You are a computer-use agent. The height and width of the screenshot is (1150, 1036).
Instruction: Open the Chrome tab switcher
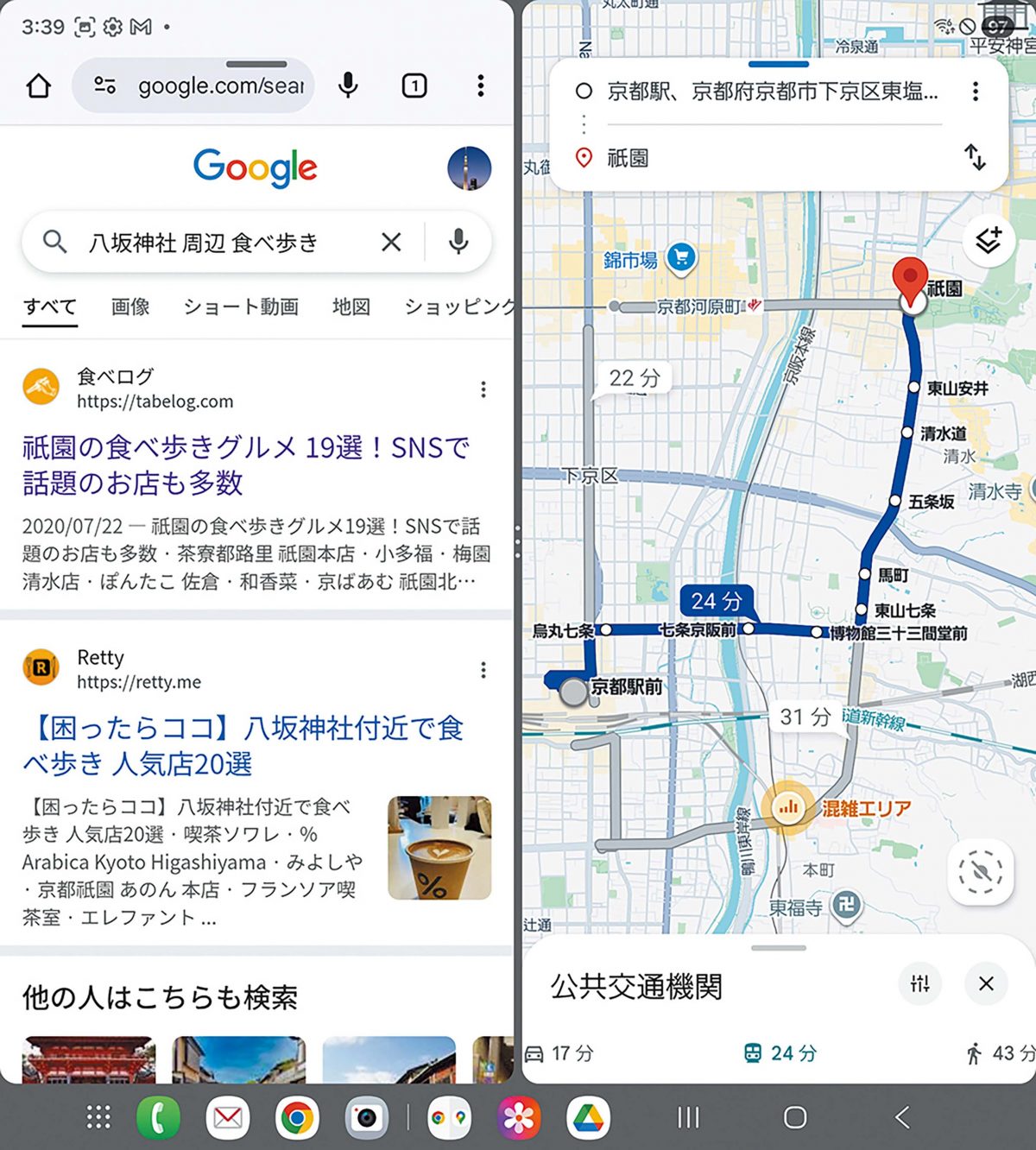point(414,85)
